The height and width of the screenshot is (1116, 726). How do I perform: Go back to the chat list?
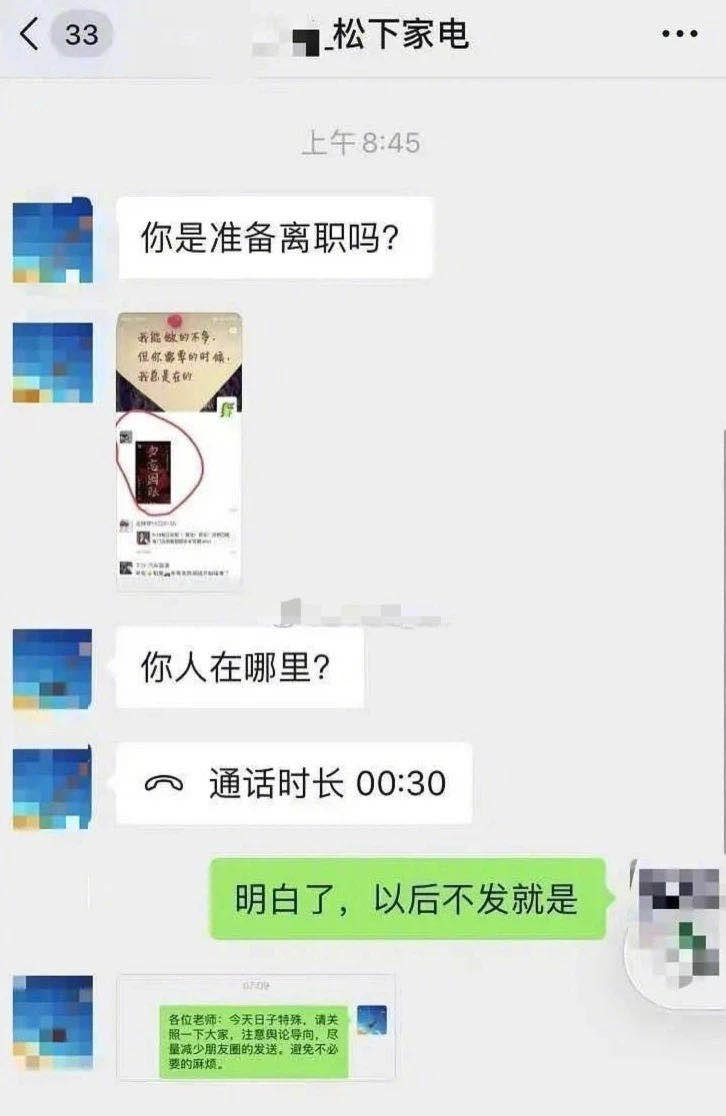click(x=30, y=35)
